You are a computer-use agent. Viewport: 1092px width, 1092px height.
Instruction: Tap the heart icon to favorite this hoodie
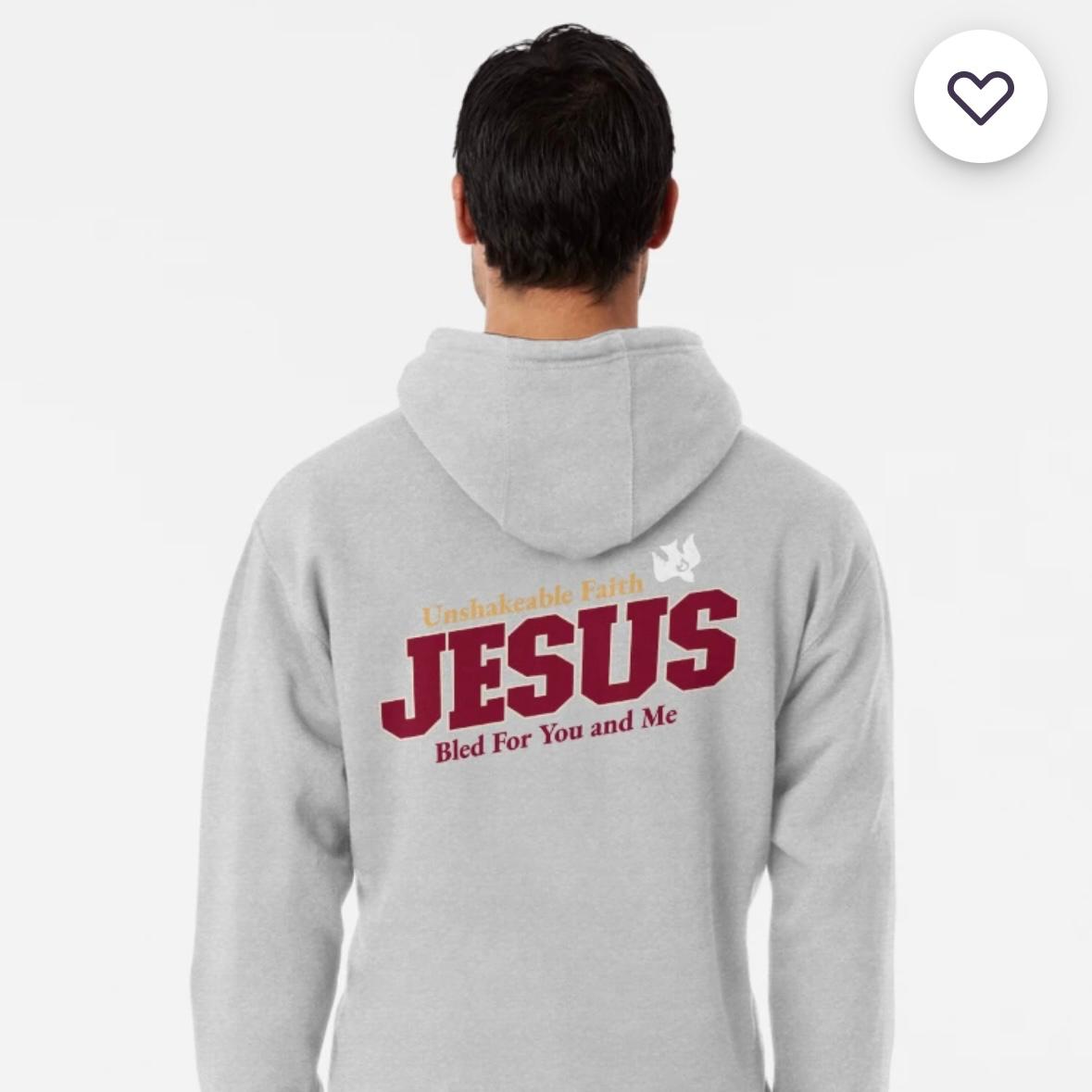[980, 96]
